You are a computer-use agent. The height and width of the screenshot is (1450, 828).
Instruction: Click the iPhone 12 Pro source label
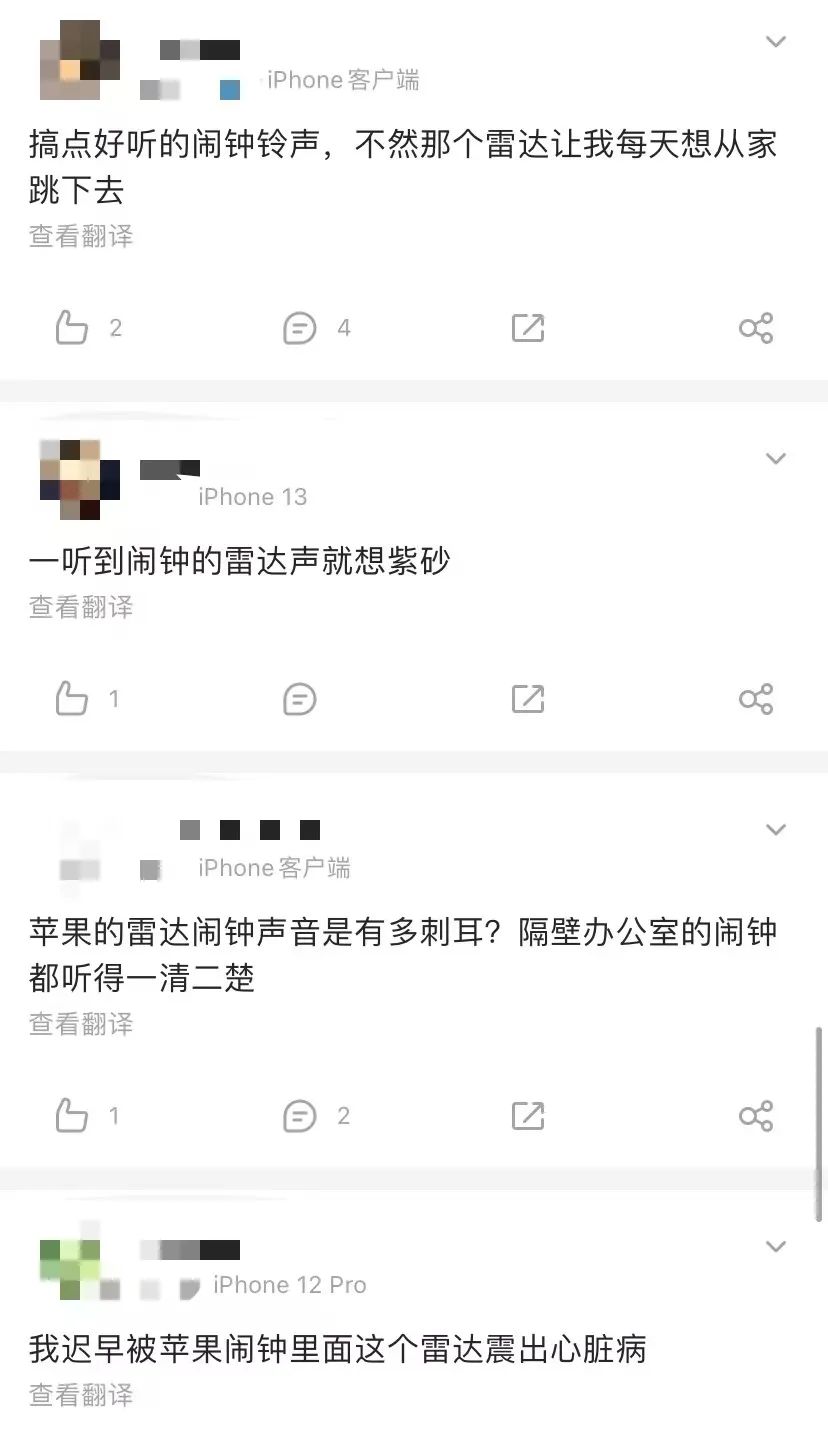point(289,1285)
